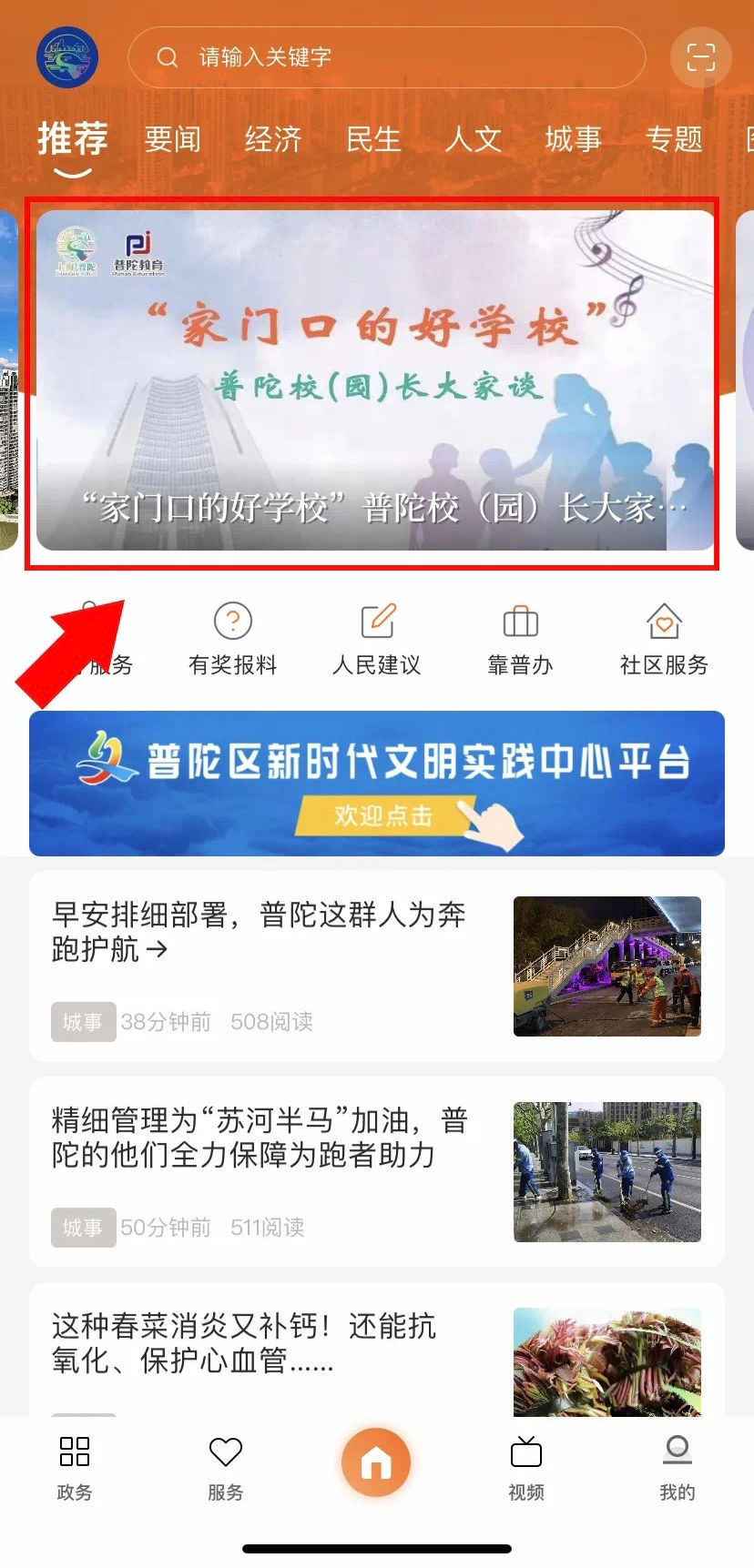Switch to the 要闻 tab
This screenshot has width=754, height=1568.
[172, 139]
